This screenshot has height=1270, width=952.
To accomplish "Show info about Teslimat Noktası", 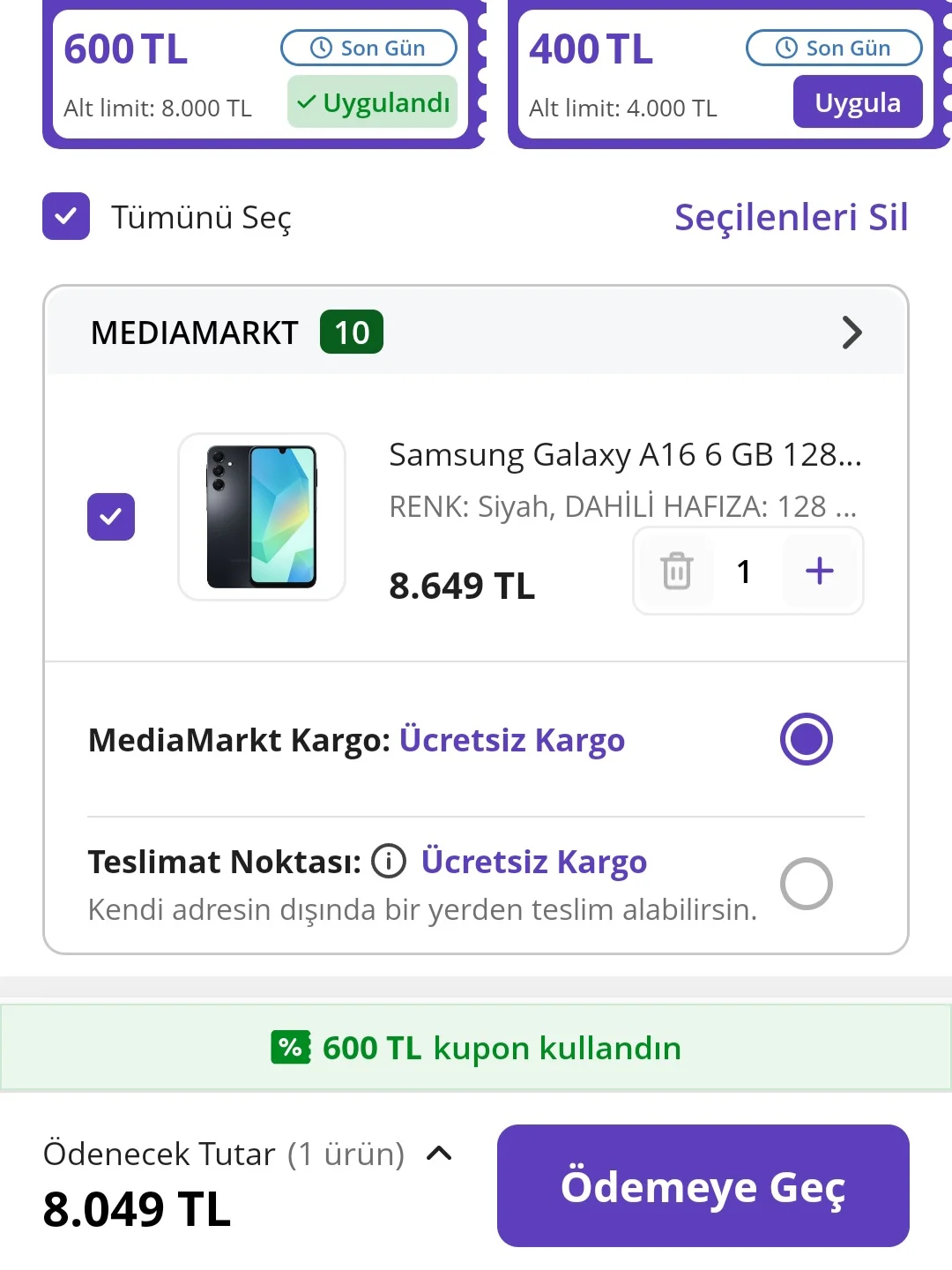I will point(389,861).
